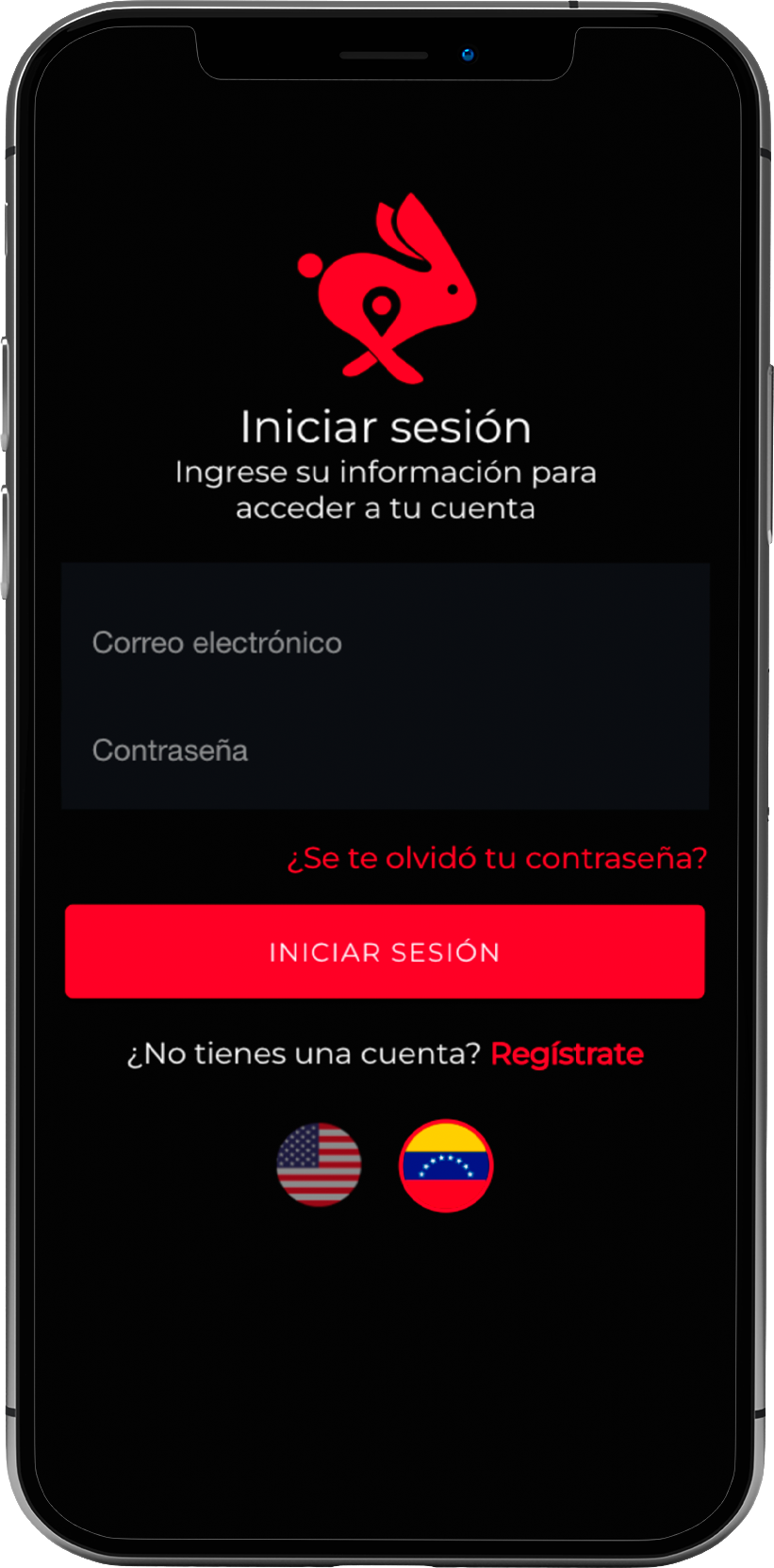Focus the Contraseña password field
The width and height of the screenshot is (774, 1568).
[x=385, y=751]
